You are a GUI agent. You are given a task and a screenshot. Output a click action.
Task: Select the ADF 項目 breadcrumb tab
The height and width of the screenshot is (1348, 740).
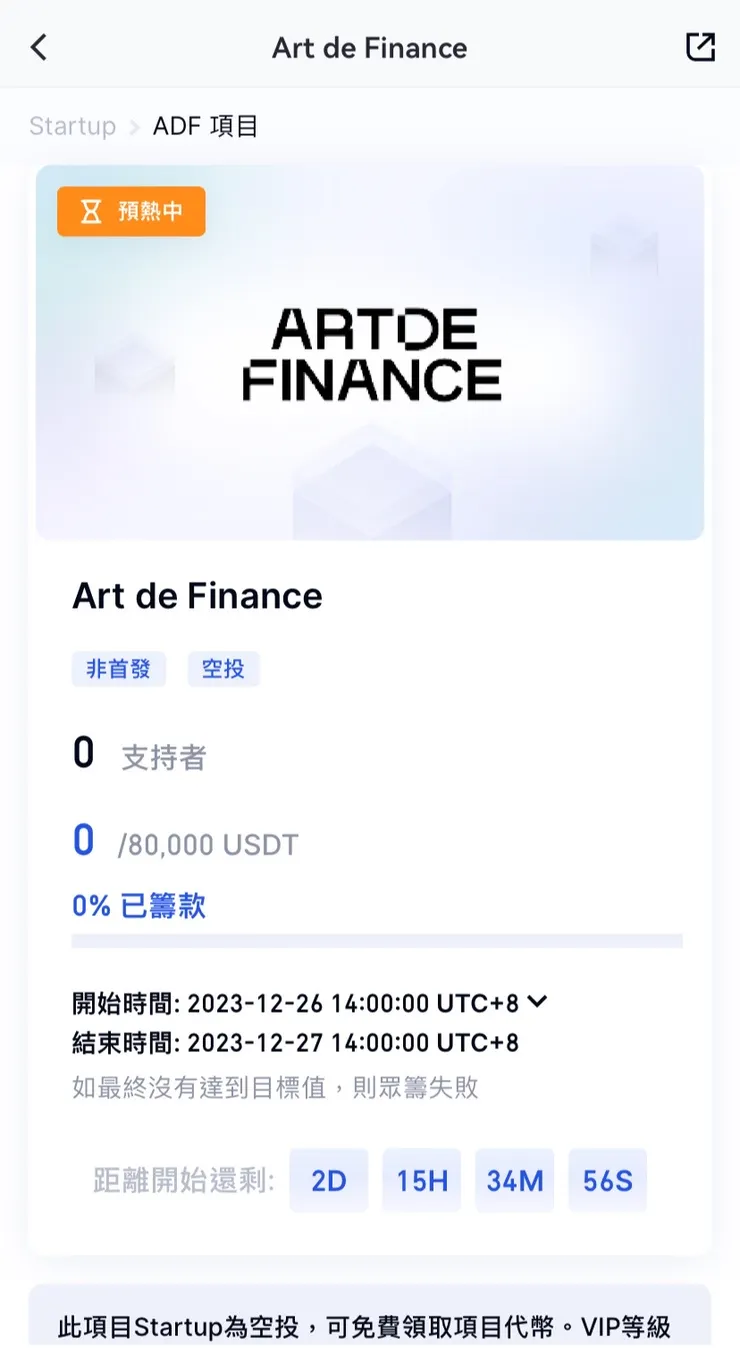206,126
